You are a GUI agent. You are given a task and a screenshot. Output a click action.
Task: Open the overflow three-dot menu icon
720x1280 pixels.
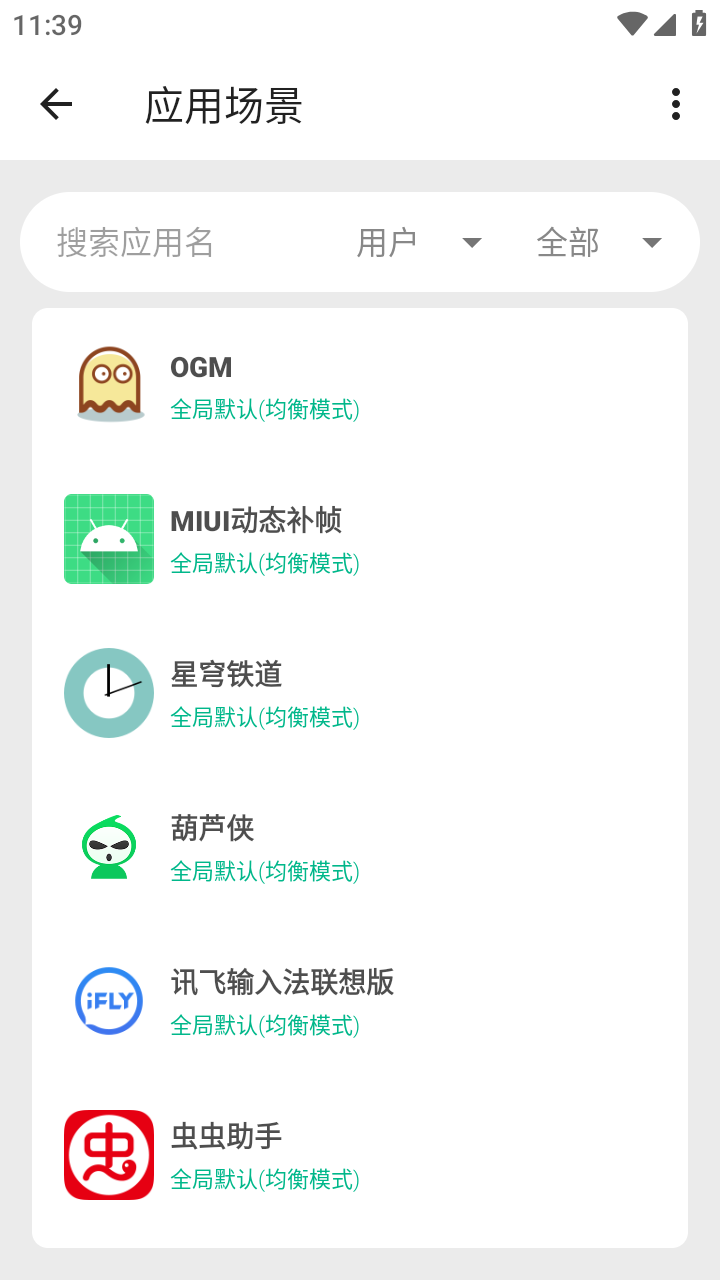[x=675, y=104]
